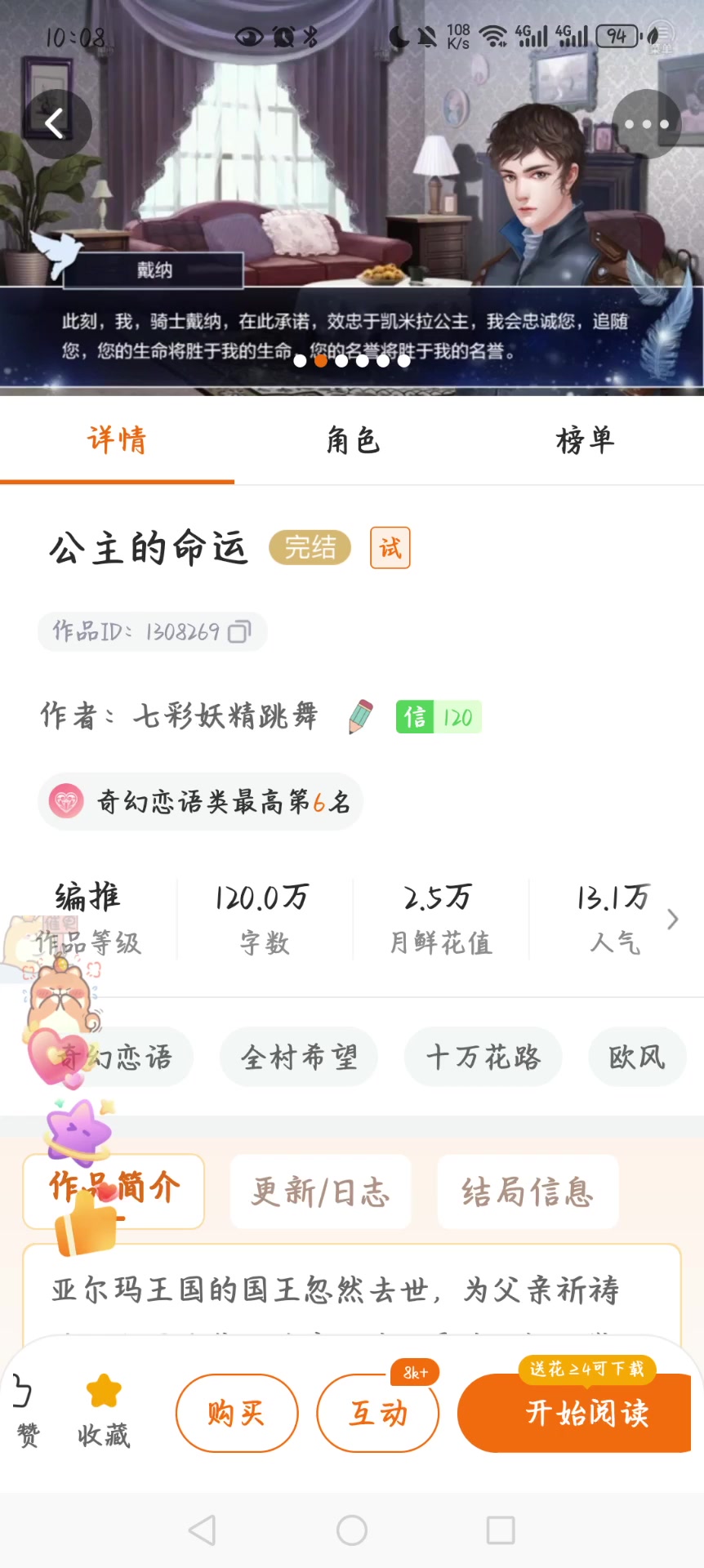Screen dimensions: 704x1568
Task: Add this work to 收藏
Action: 104,1408
